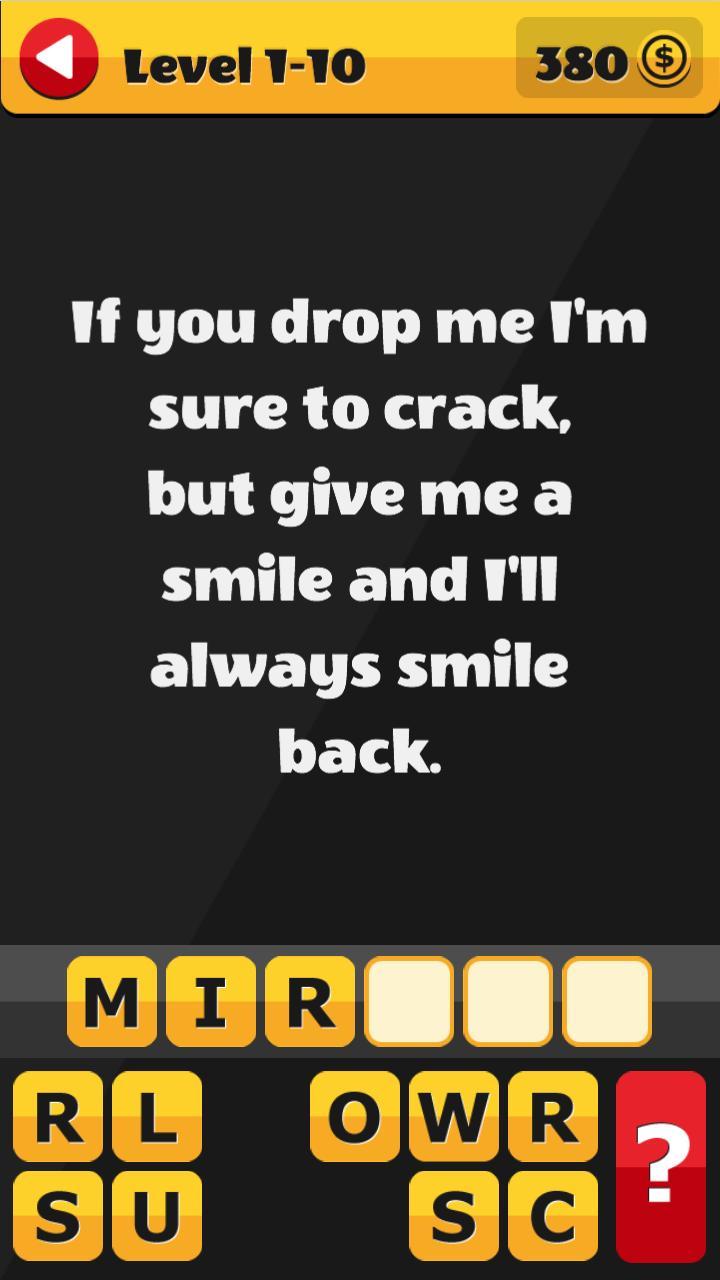Select the S tile beside the C tile

[454, 1216]
